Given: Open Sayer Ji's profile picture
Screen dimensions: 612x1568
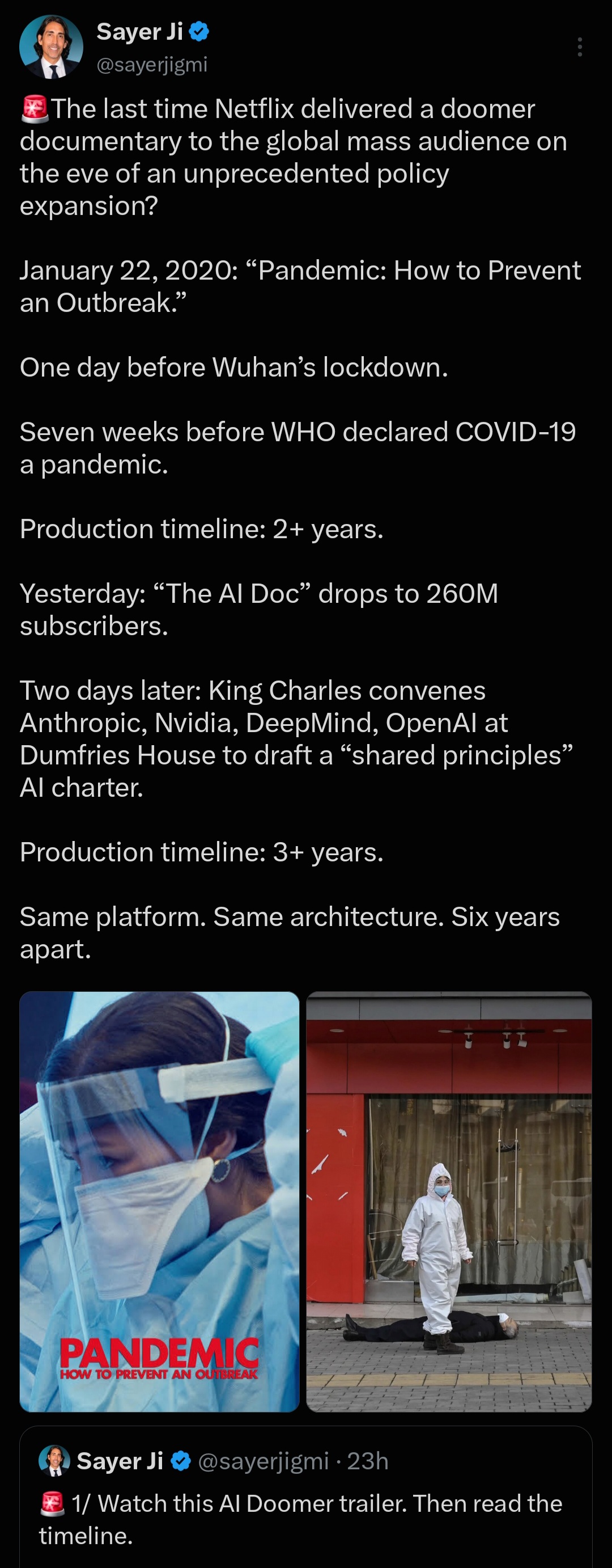Looking at the screenshot, I should pos(51,47).
